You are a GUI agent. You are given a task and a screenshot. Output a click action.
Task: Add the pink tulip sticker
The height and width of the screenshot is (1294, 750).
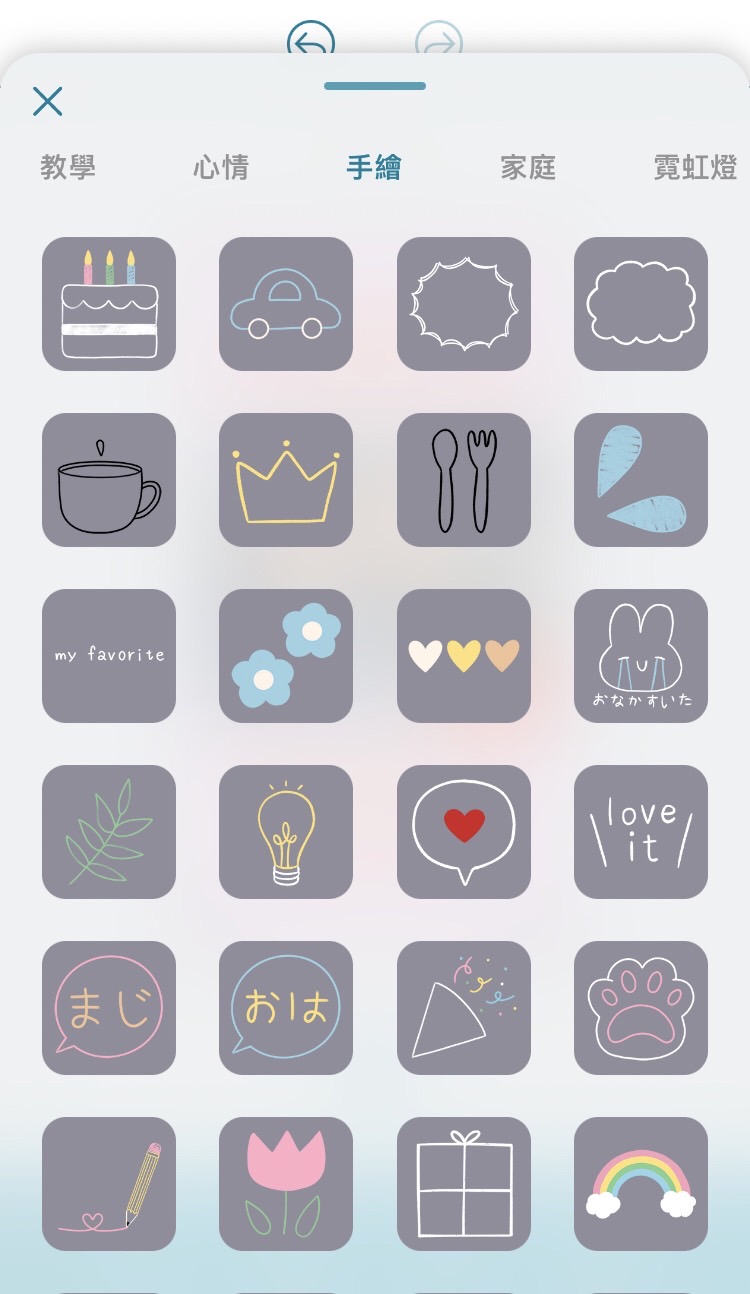click(x=286, y=1184)
